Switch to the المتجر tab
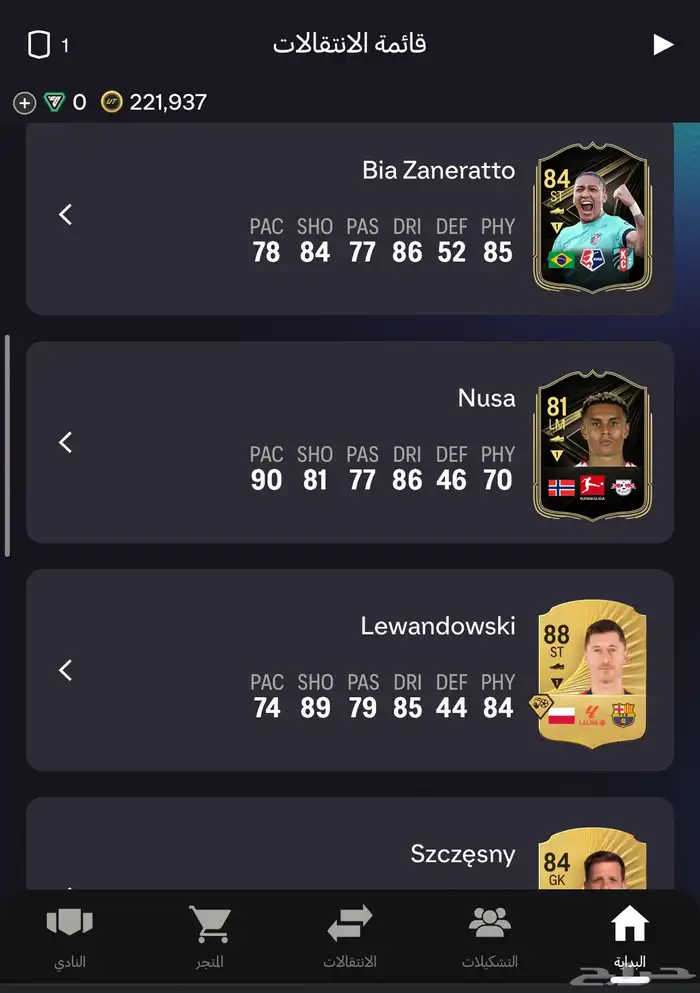Image resolution: width=700 pixels, height=993 pixels. pyautogui.click(x=209, y=938)
